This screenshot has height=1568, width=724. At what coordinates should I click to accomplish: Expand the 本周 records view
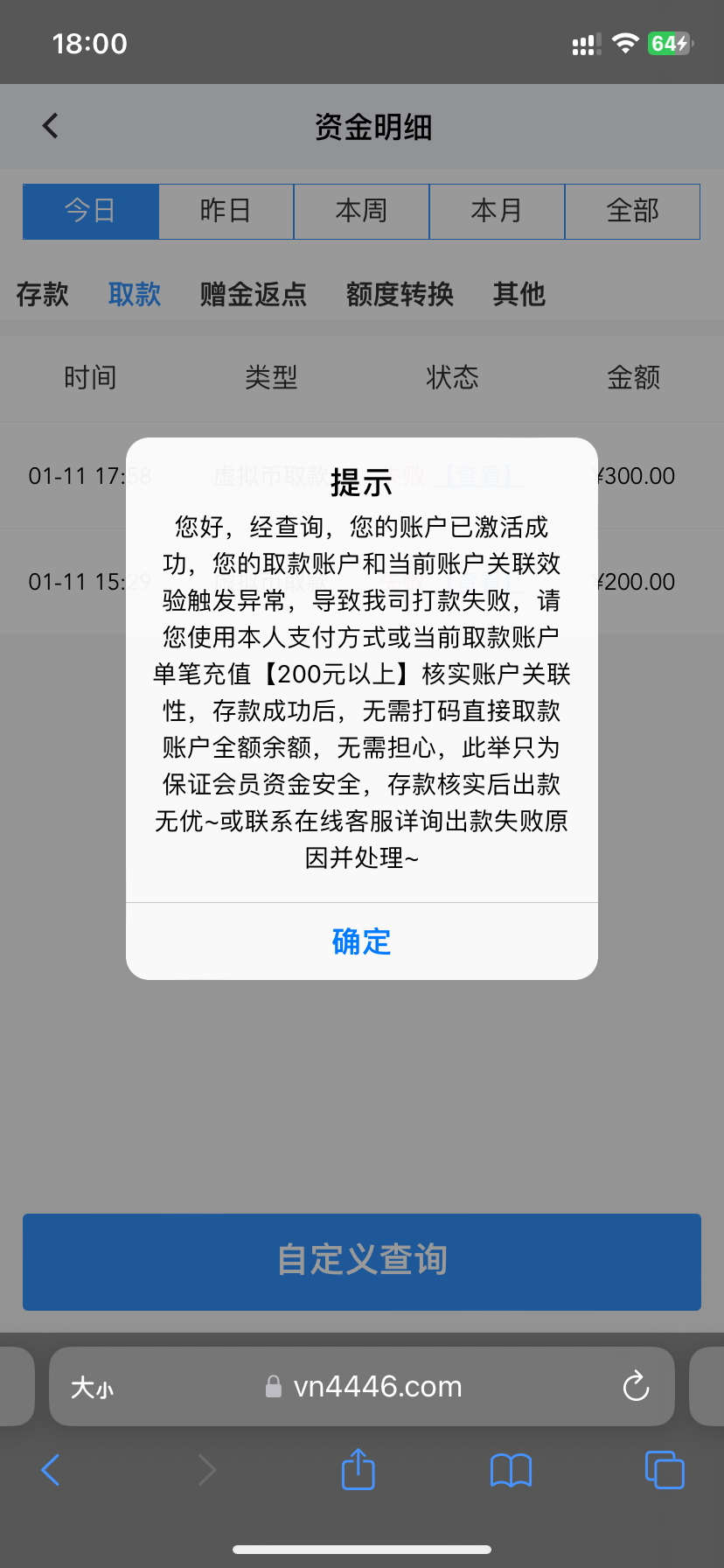tap(361, 211)
